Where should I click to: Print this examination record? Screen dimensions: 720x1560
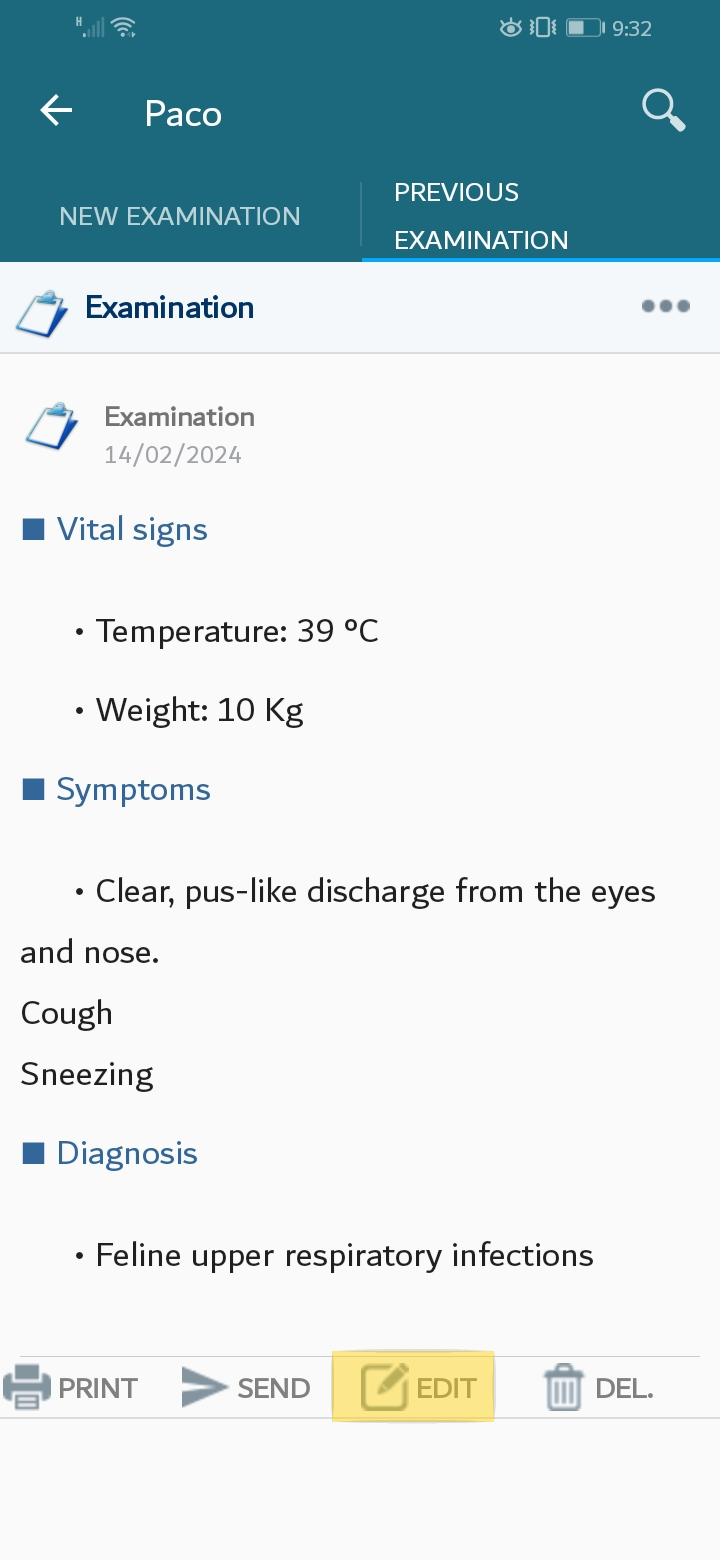tap(71, 1388)
